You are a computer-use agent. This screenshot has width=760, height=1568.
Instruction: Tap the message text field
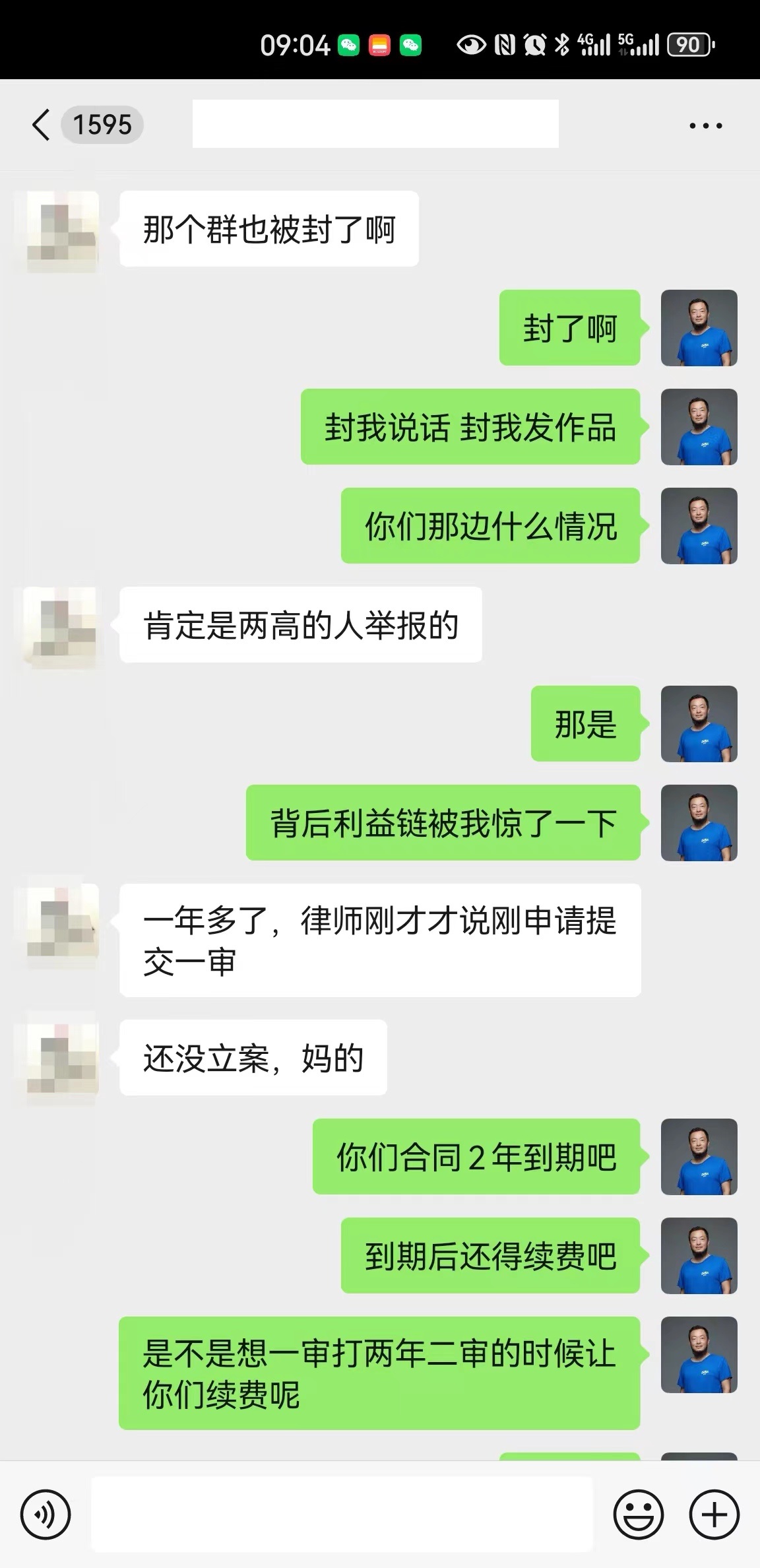click(342, 1515)
